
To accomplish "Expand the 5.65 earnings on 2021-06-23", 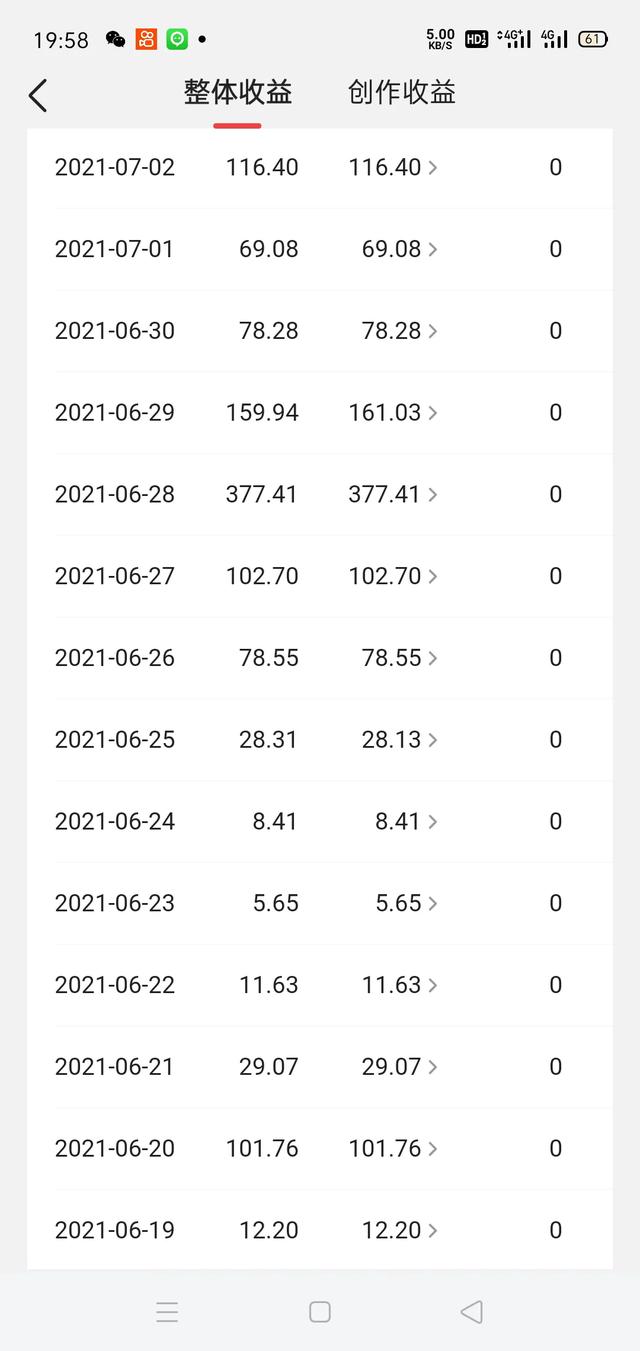I will (405, 904).
